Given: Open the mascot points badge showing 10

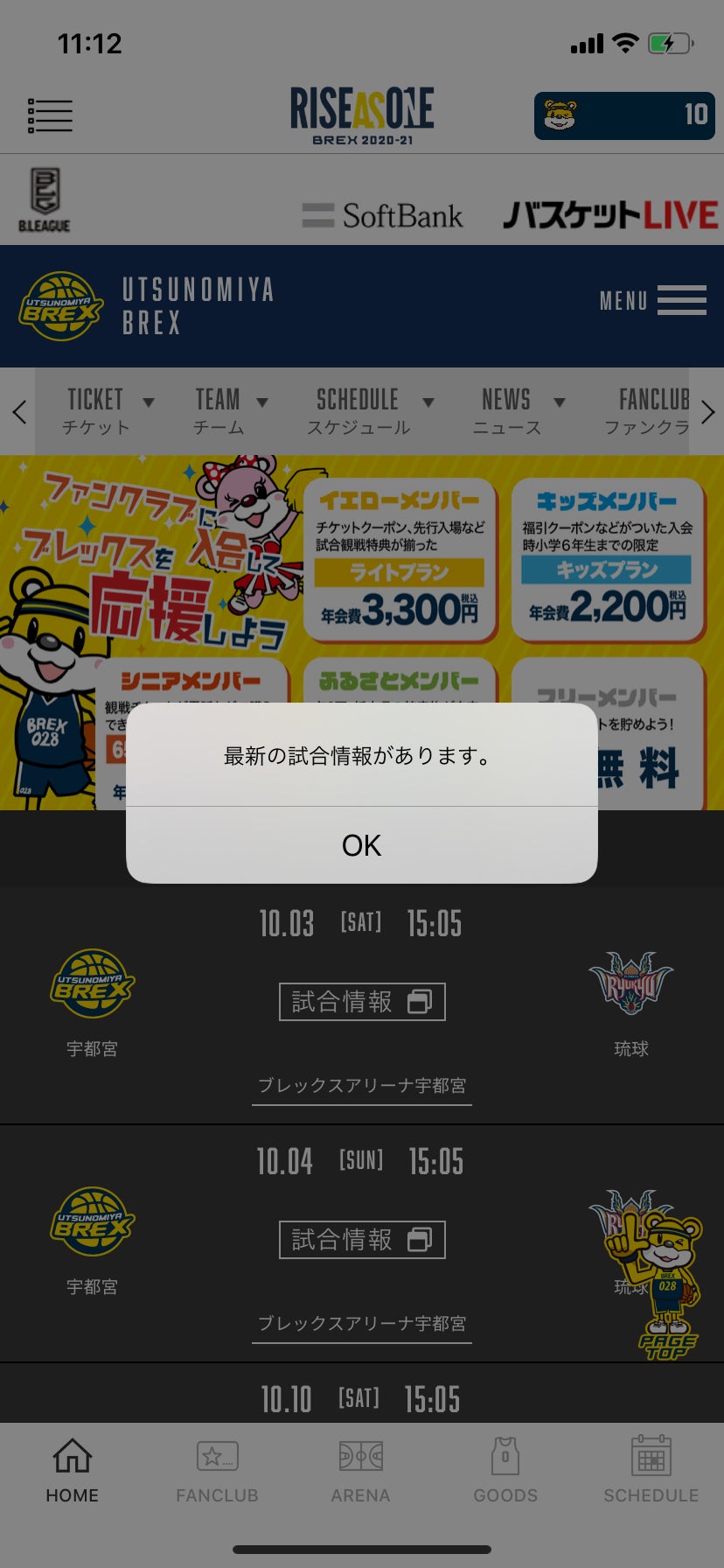Looking at the screenshot, I should (x=624, y=115).
